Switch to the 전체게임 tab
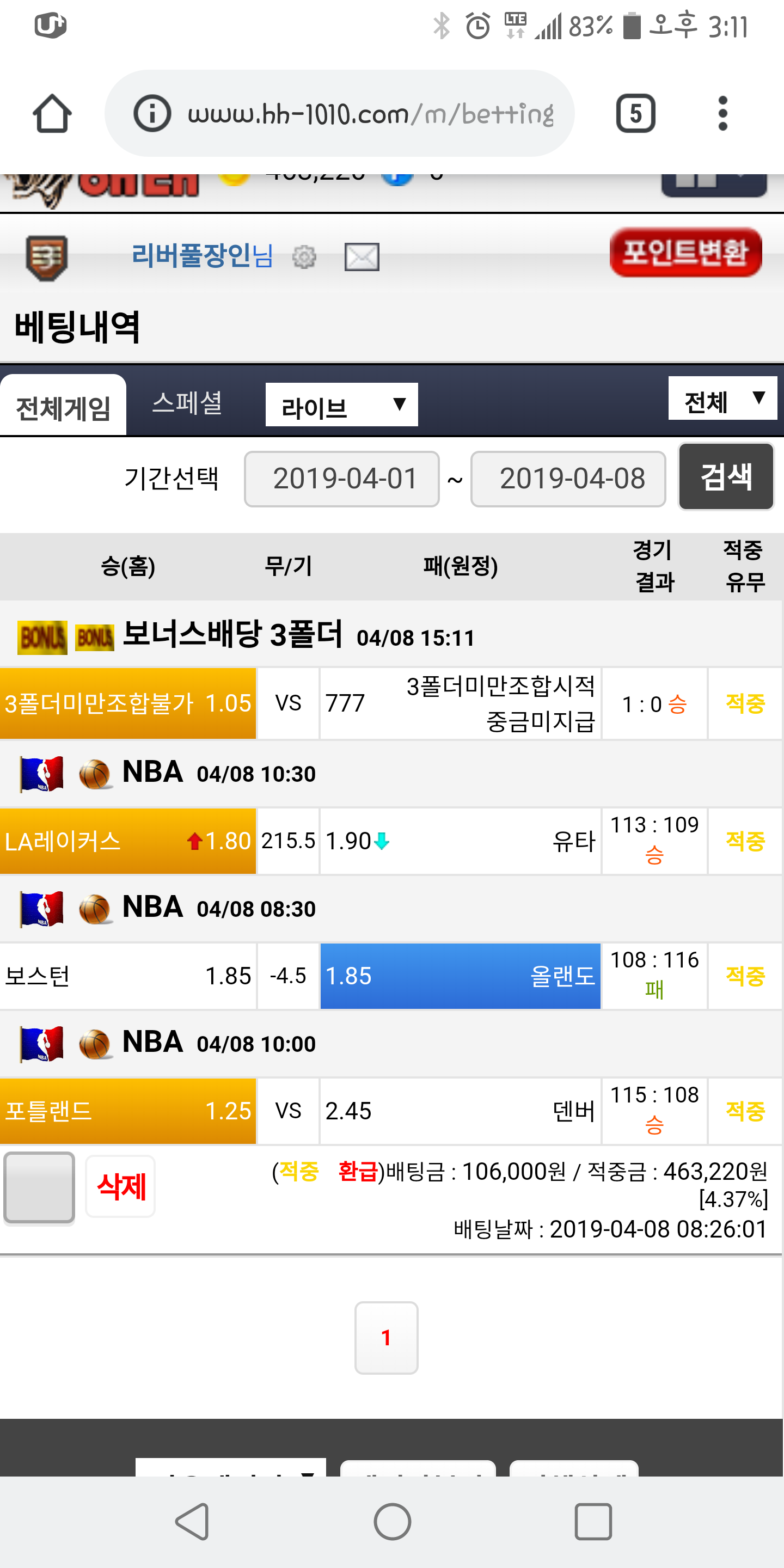 pos(63,407)
